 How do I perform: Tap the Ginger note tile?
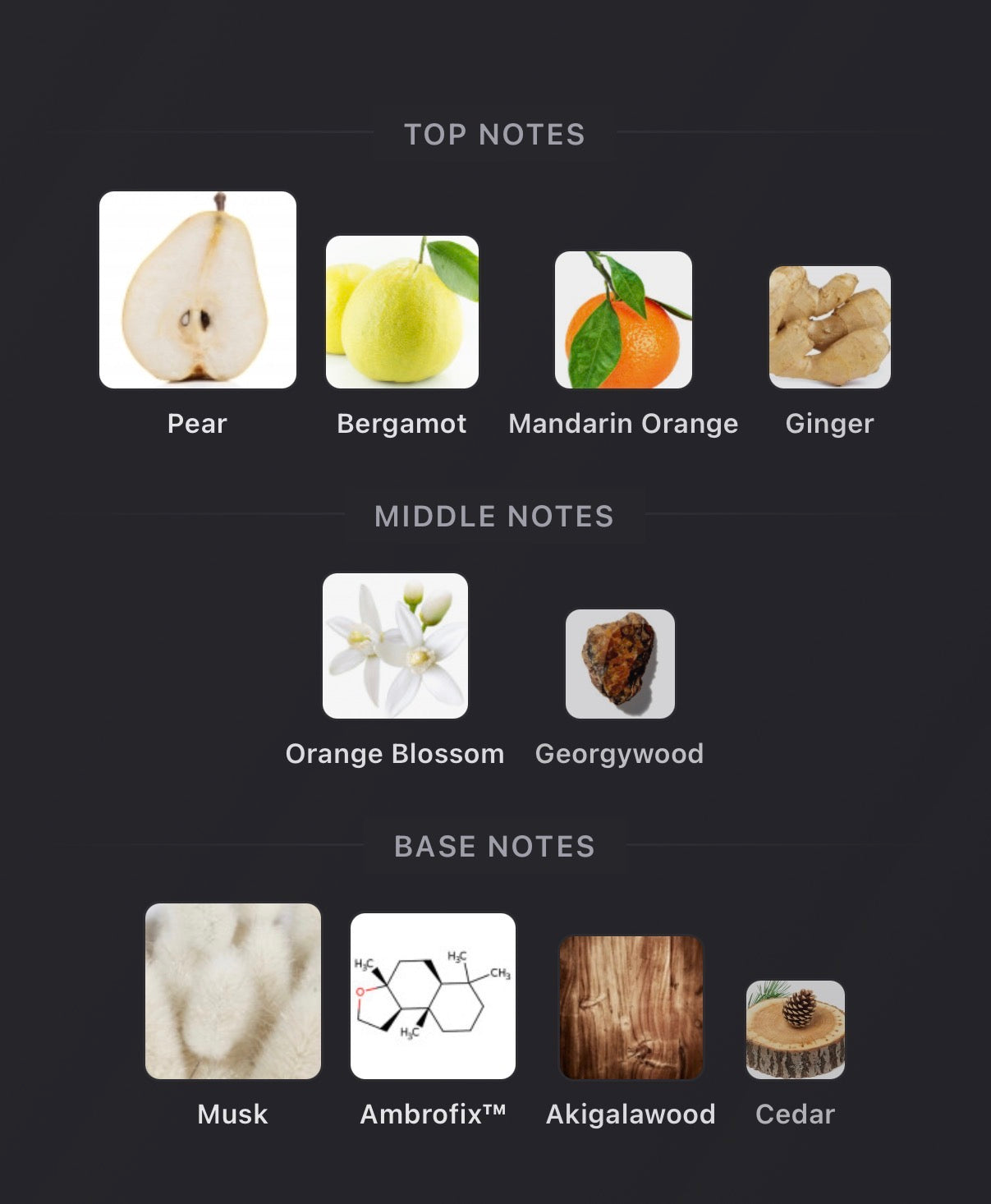pos(829,327)
